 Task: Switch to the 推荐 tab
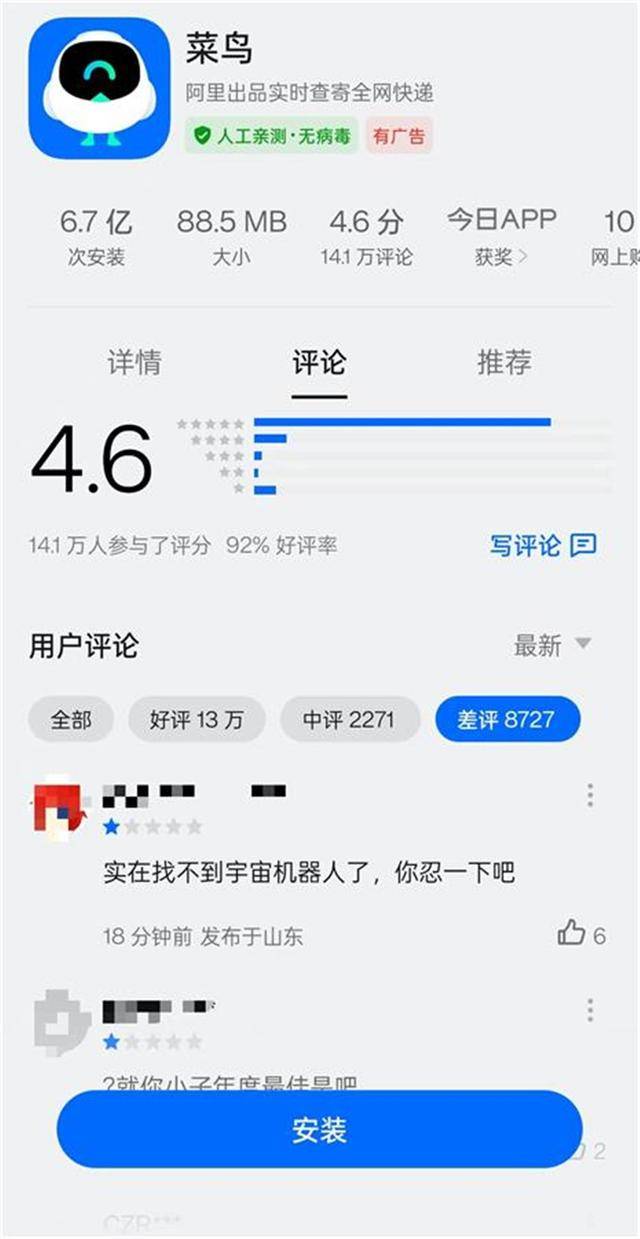pos(504,362)
